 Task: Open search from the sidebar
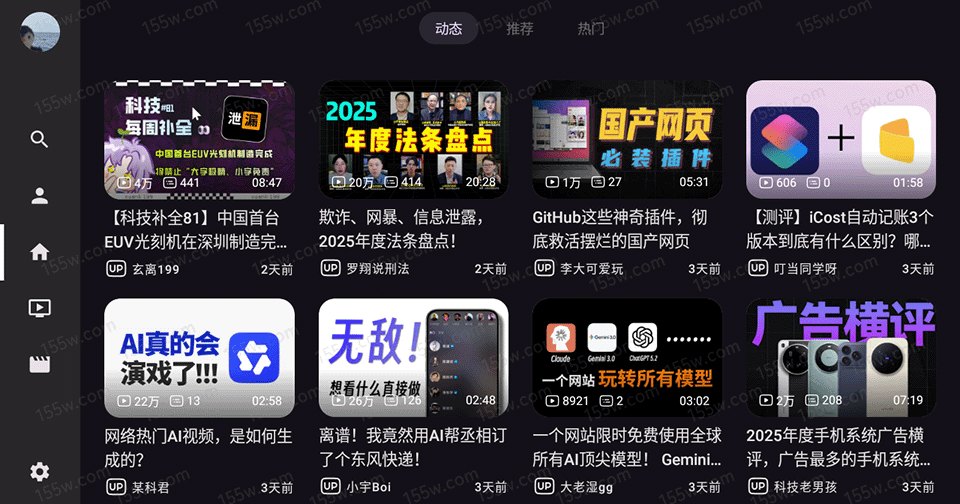click(x=40, y=139)
